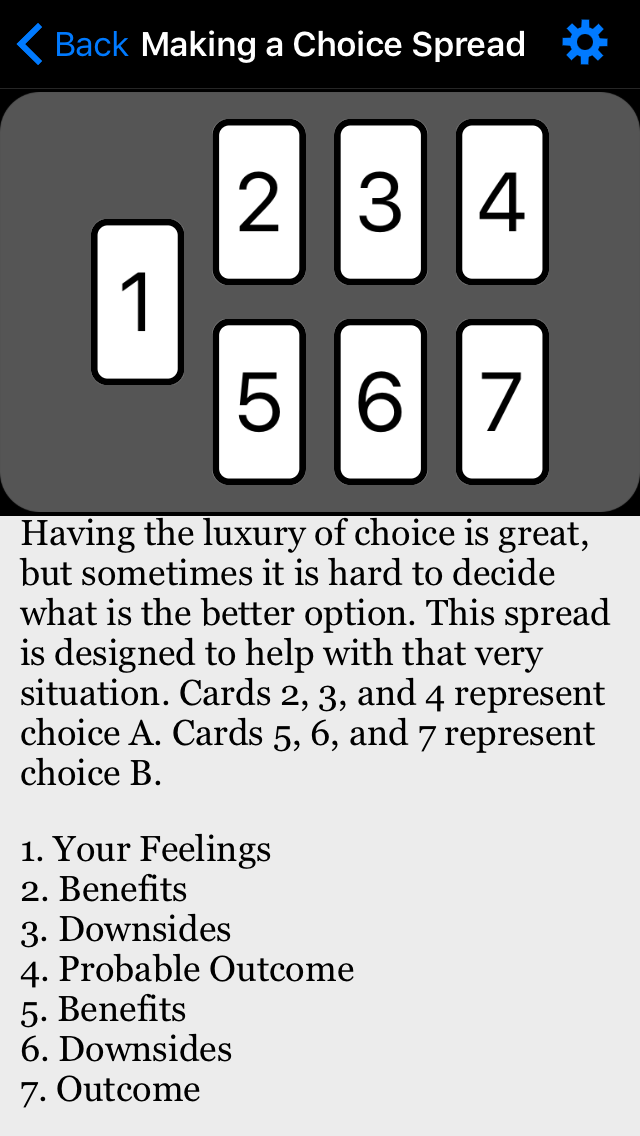Select card 3 in the spread
The width and height of the screenshot is (640, 1136).
tap(381, 202)
